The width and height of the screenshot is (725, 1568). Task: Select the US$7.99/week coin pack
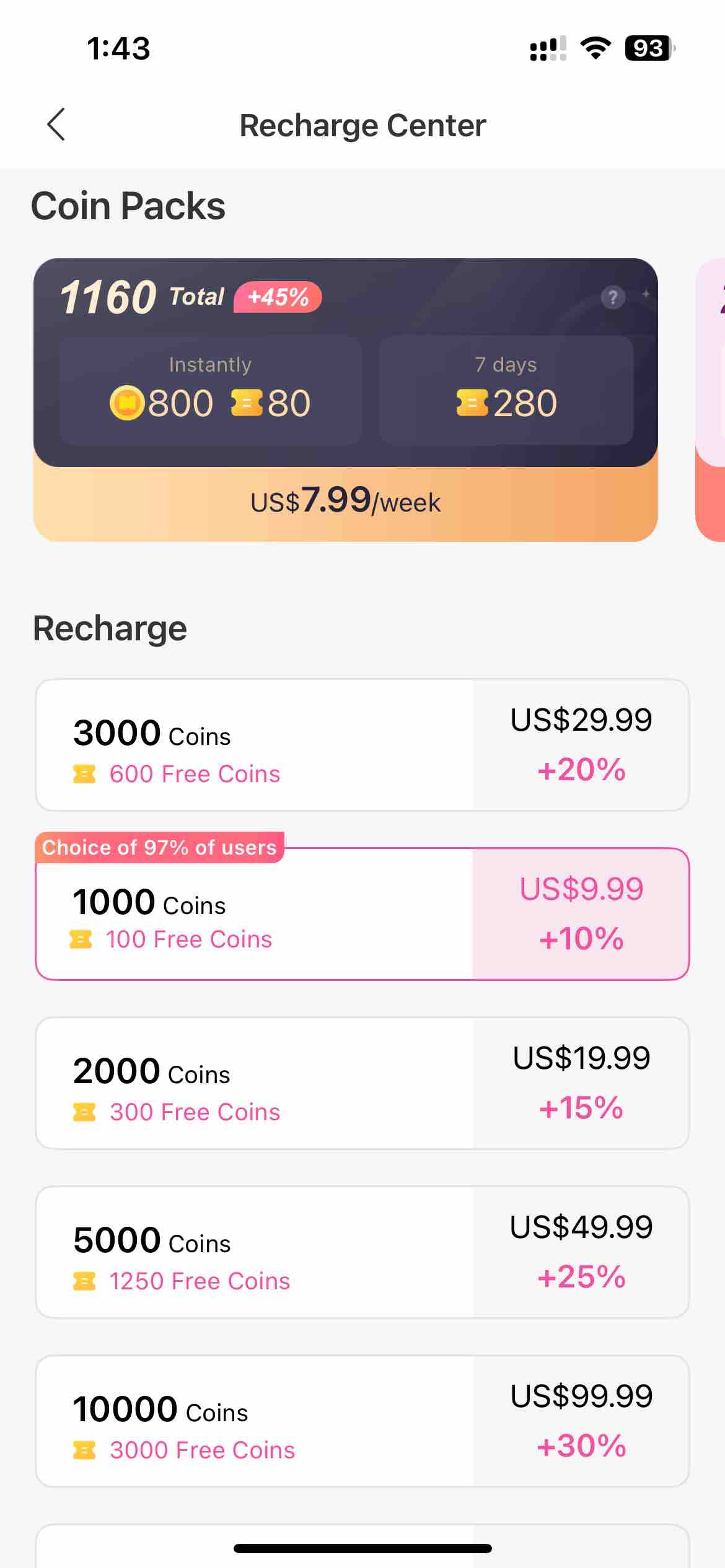[x=345, y=501]
